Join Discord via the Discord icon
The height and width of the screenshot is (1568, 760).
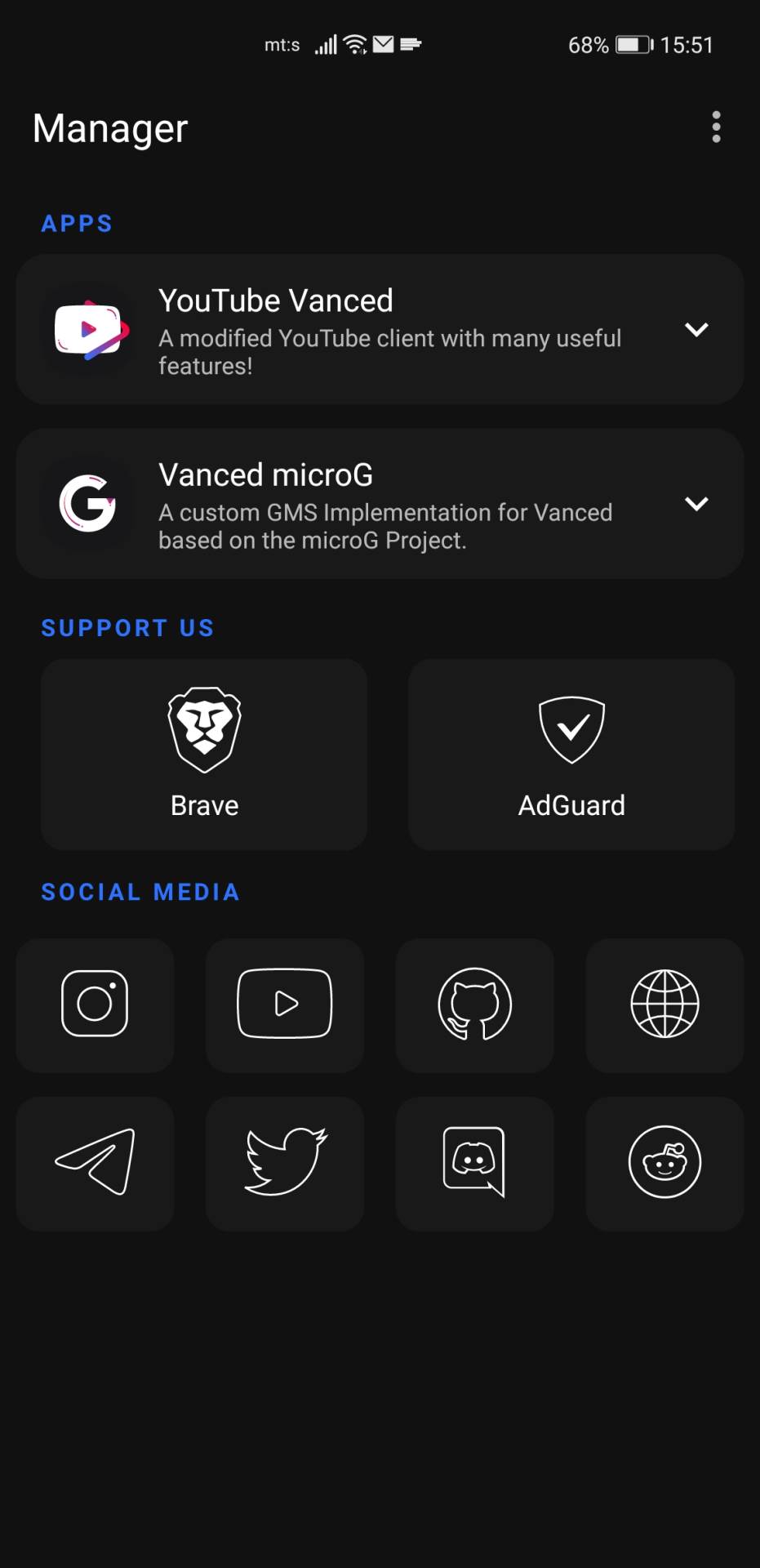[474, 1163]
